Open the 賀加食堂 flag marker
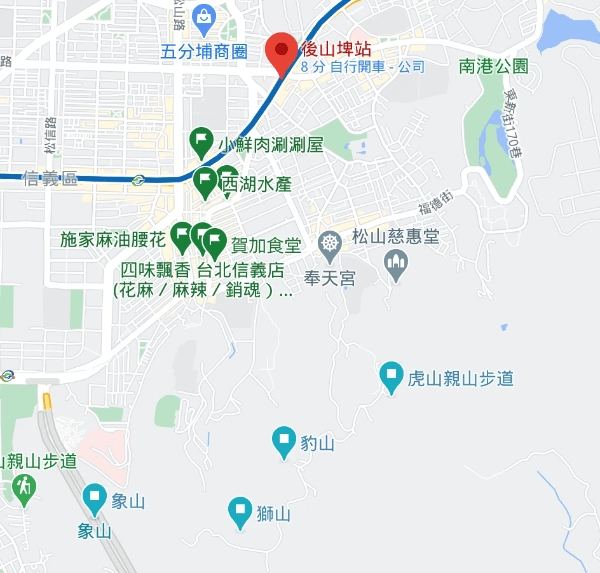 pos(213,240)
